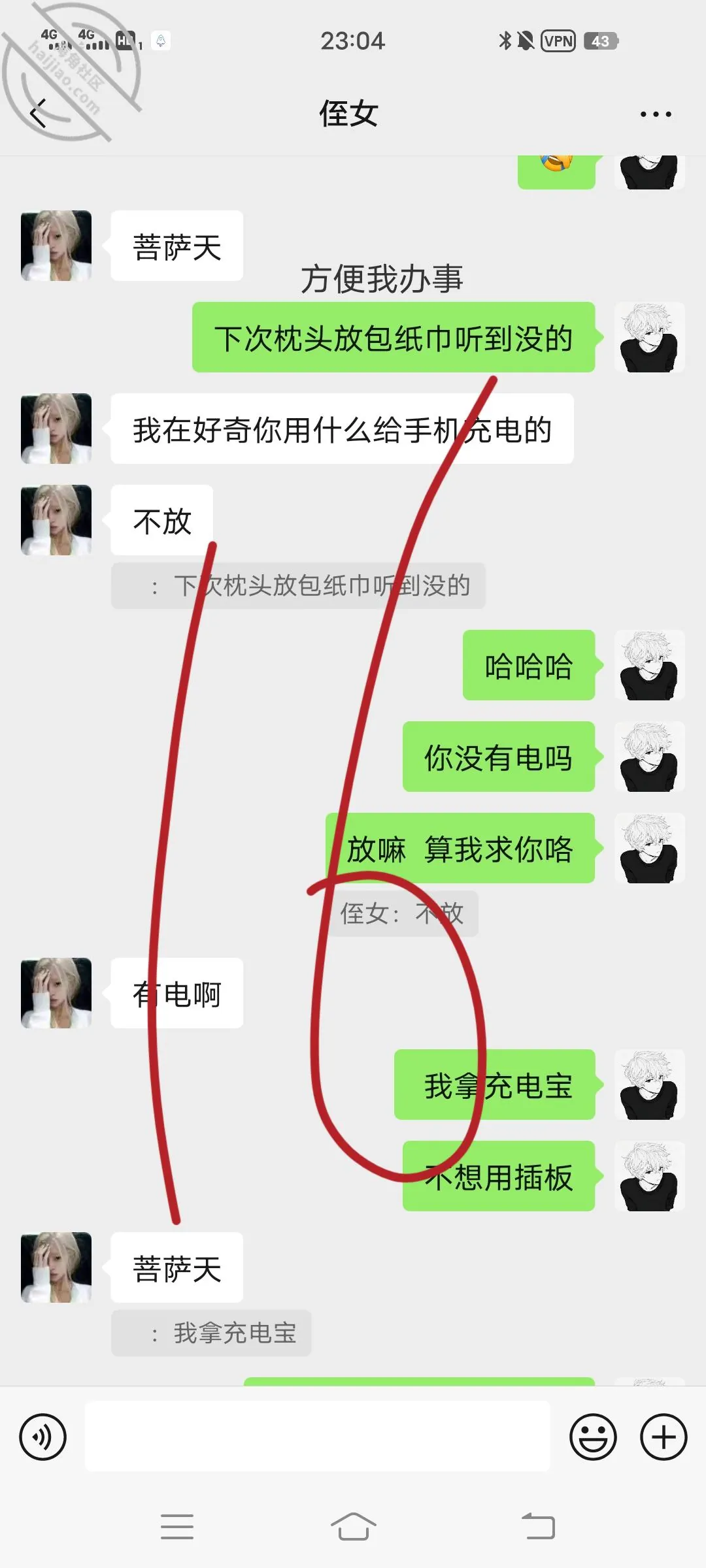The width and height of the screenshot is (706, 1568).
Task: Tap the message text field
Action: click(317, 1436)
